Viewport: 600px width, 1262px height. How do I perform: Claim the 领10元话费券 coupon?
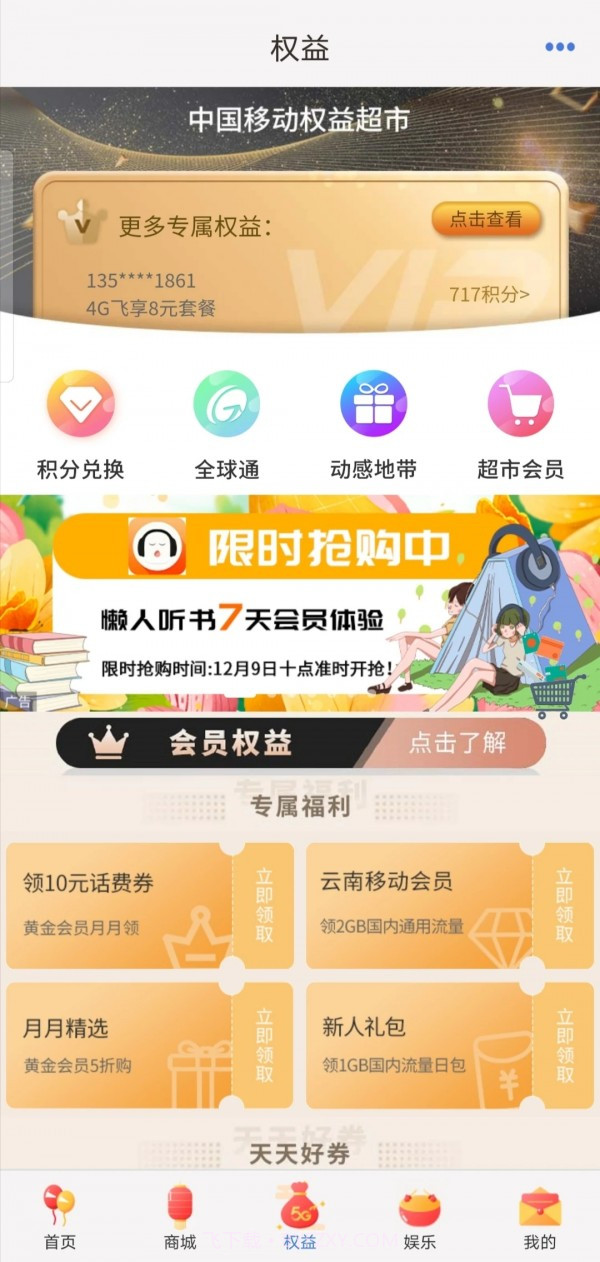pos(264,906)
